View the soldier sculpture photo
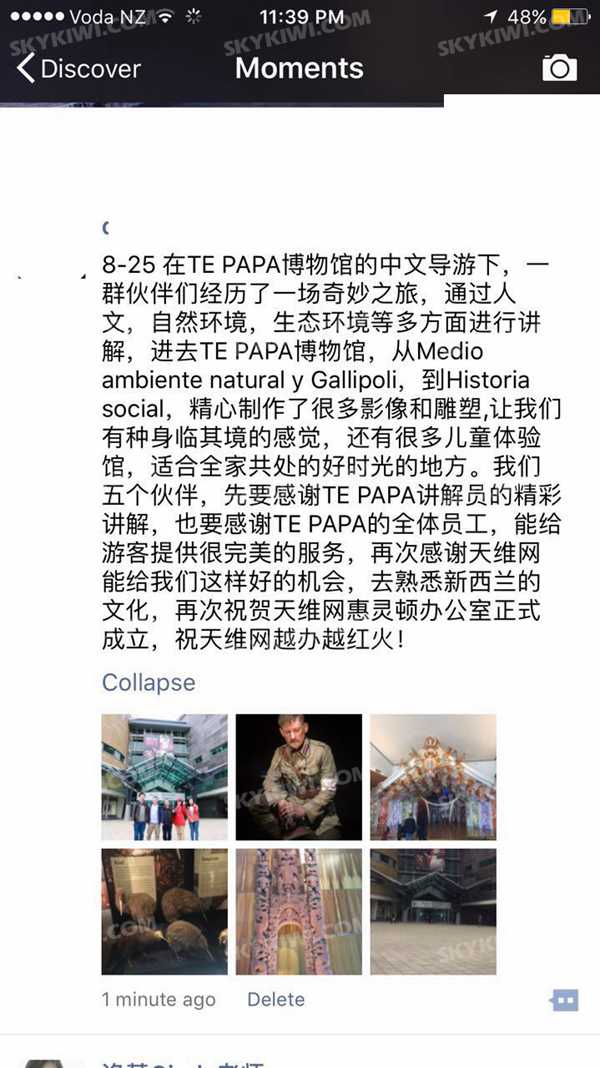This screenshot has width=600, height=1068. coord(299,777)
